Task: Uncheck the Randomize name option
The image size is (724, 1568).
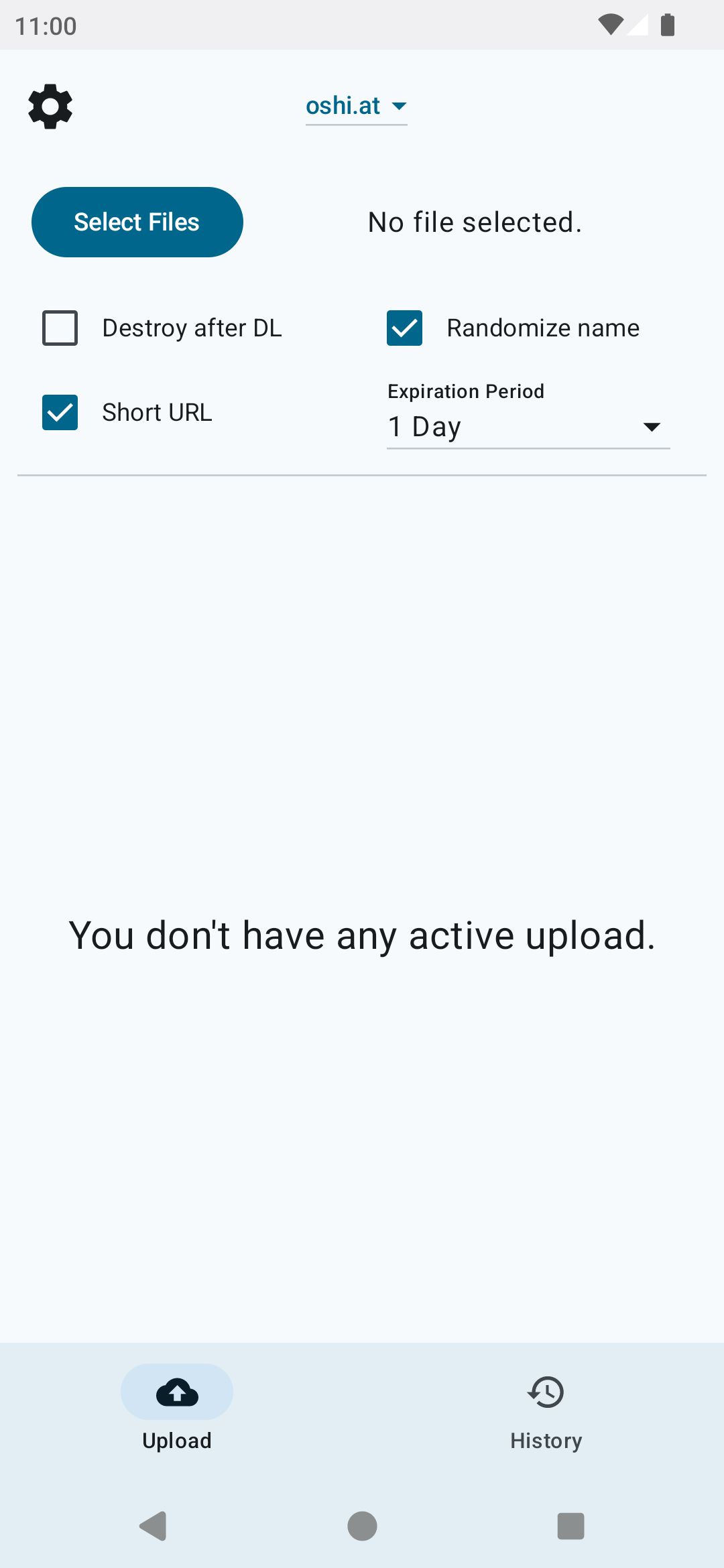Action: [404, 328]
